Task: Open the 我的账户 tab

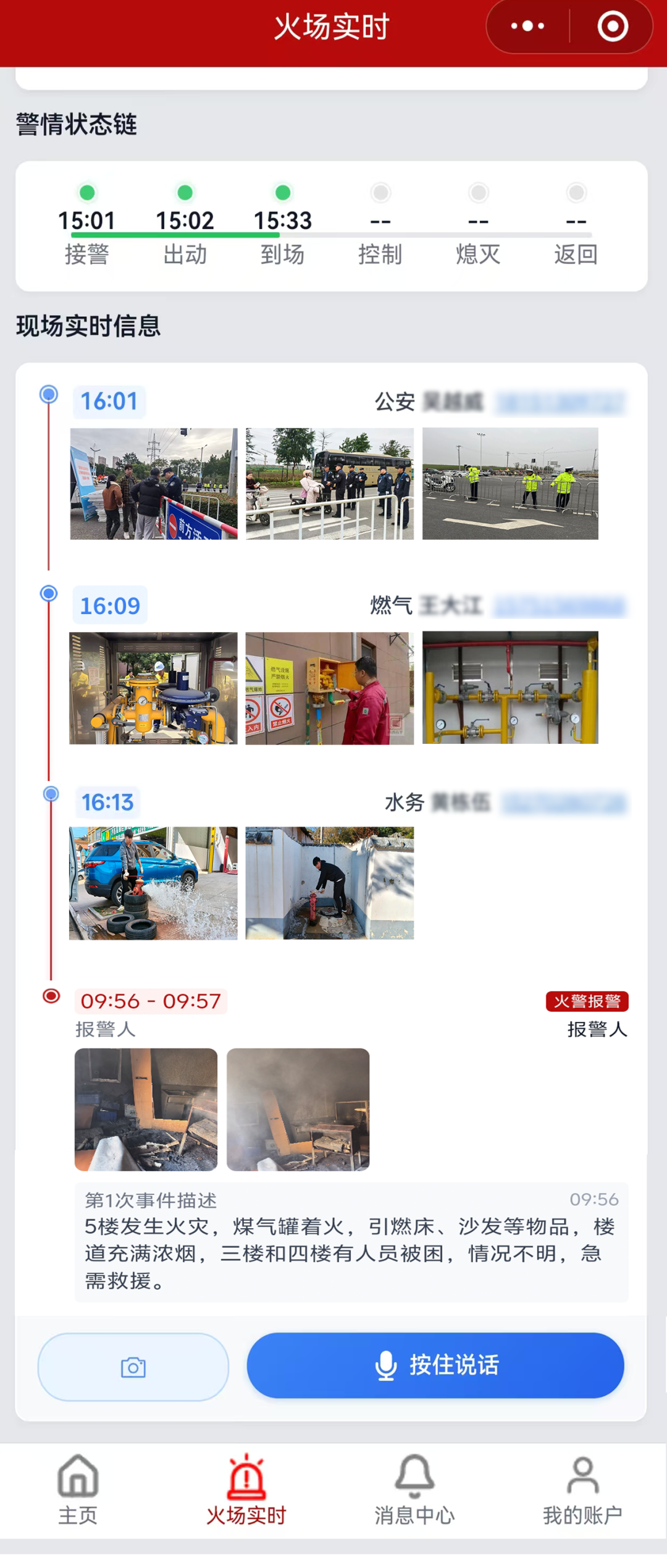Action: (x=582, y=1488)
